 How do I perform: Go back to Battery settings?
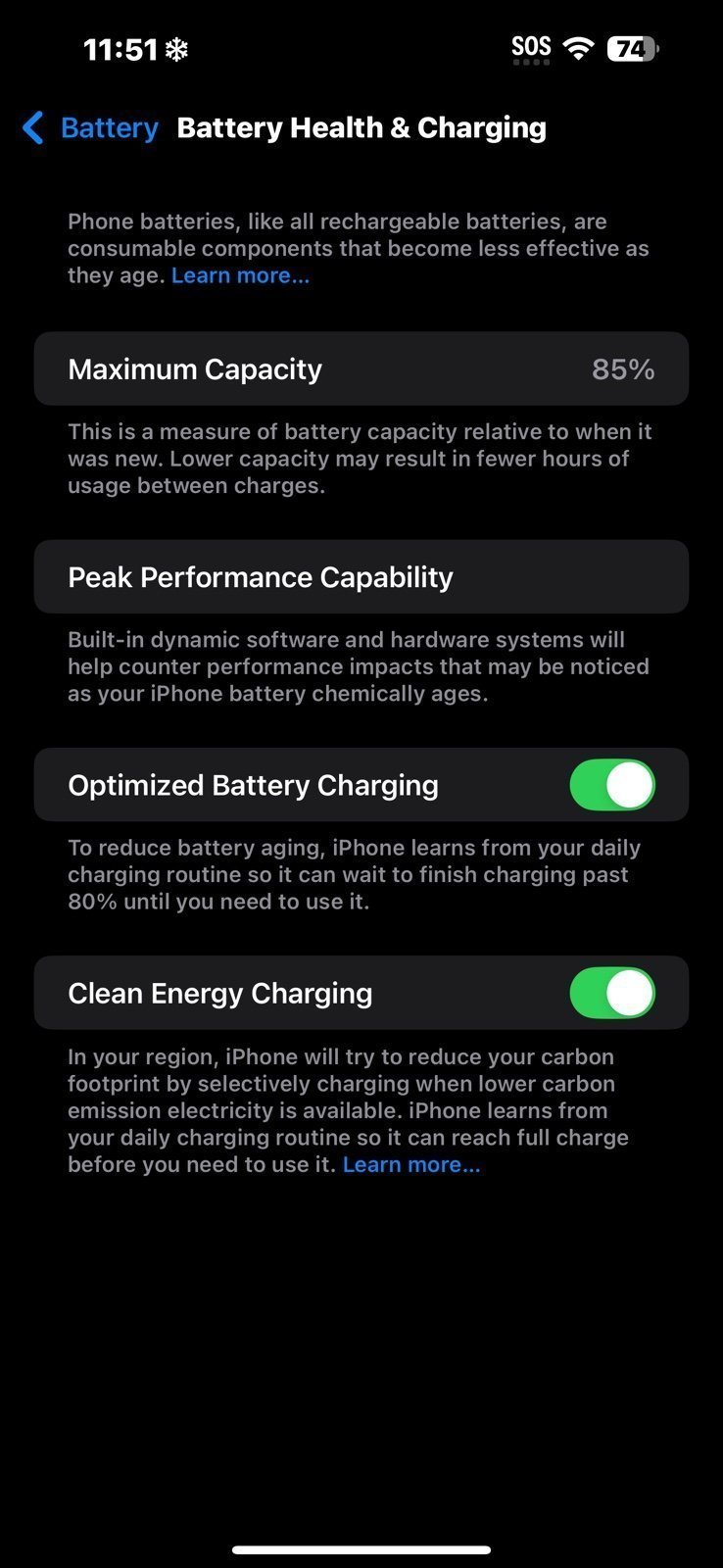90,128
